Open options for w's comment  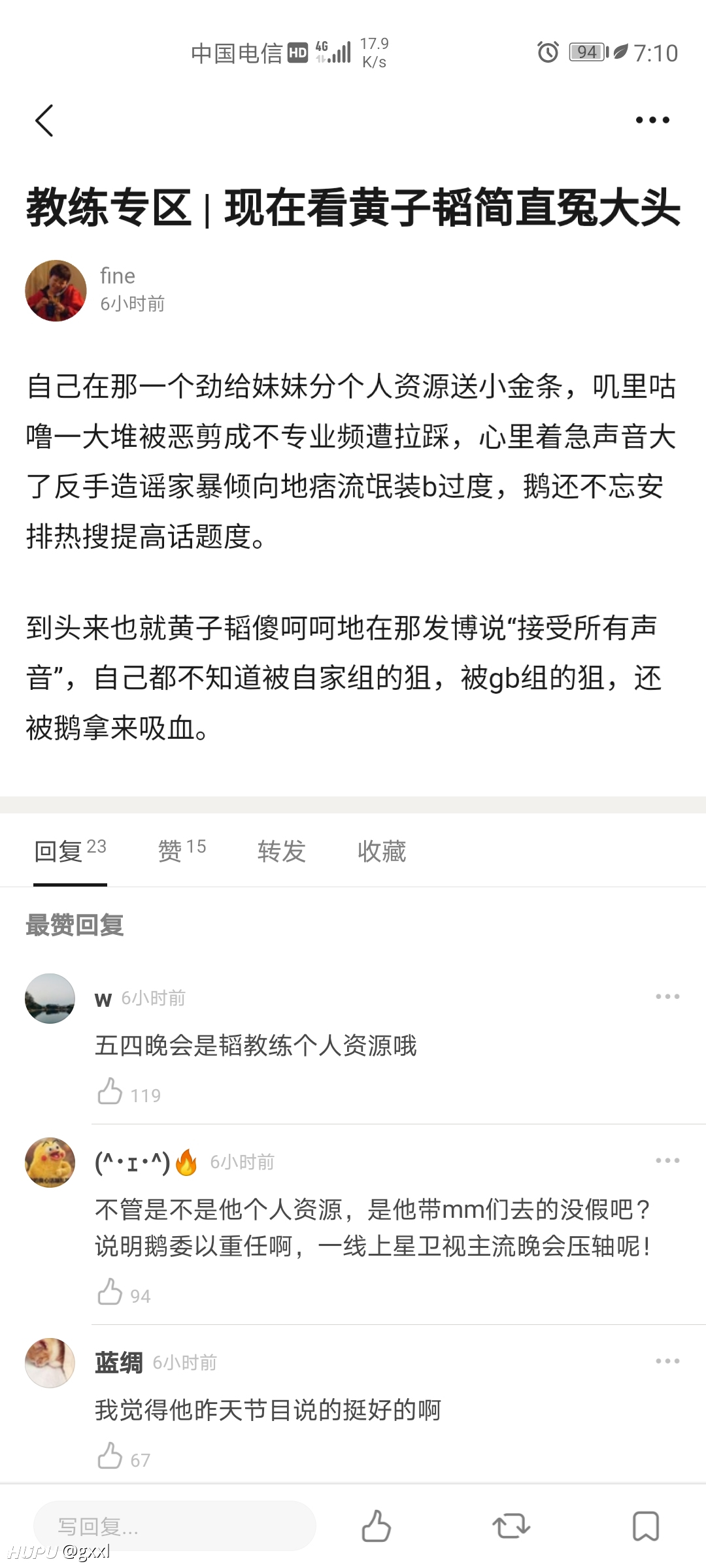coord(667,996)
